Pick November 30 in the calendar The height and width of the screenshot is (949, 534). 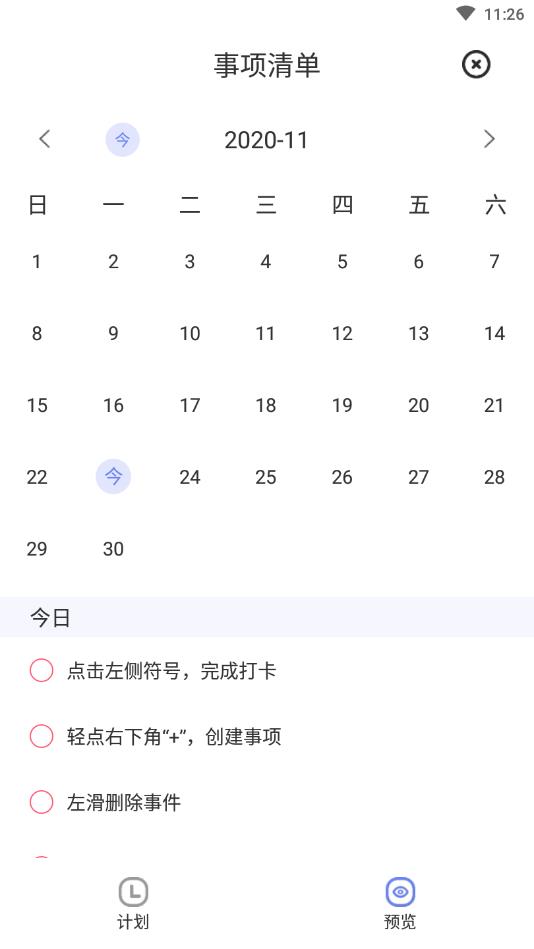coord(113,549)
